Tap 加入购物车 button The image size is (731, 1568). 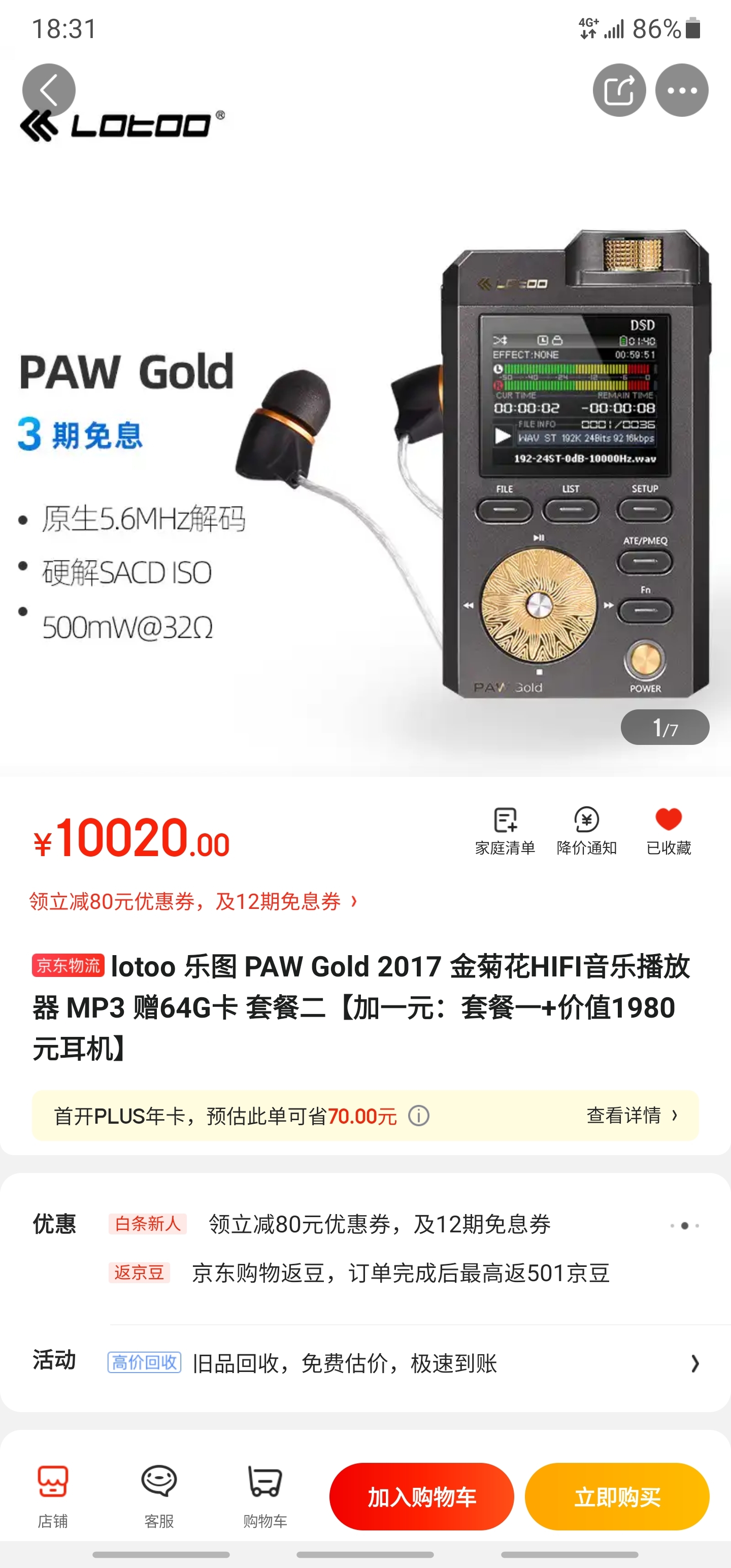(x=421, y=1497)
